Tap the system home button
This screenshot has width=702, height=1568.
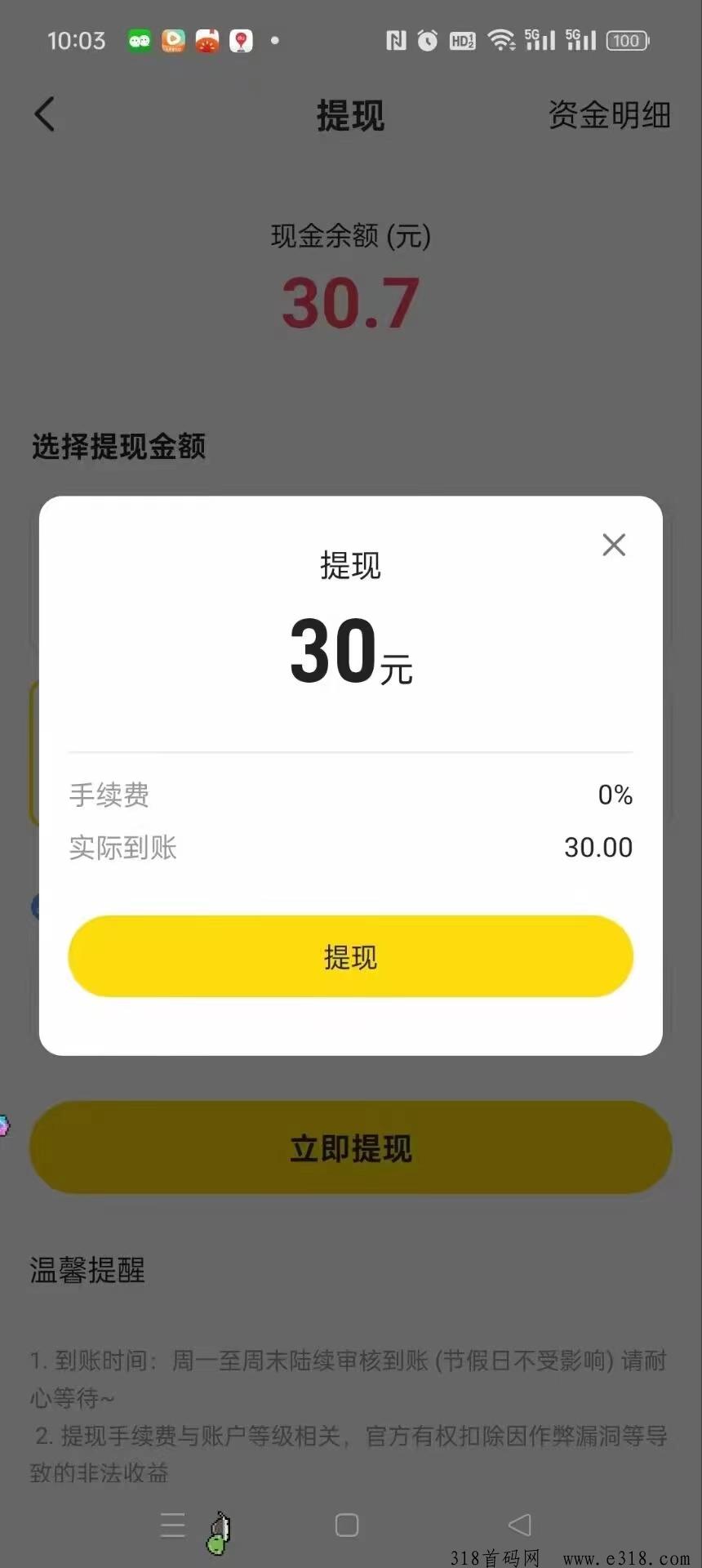point(347,1525)
